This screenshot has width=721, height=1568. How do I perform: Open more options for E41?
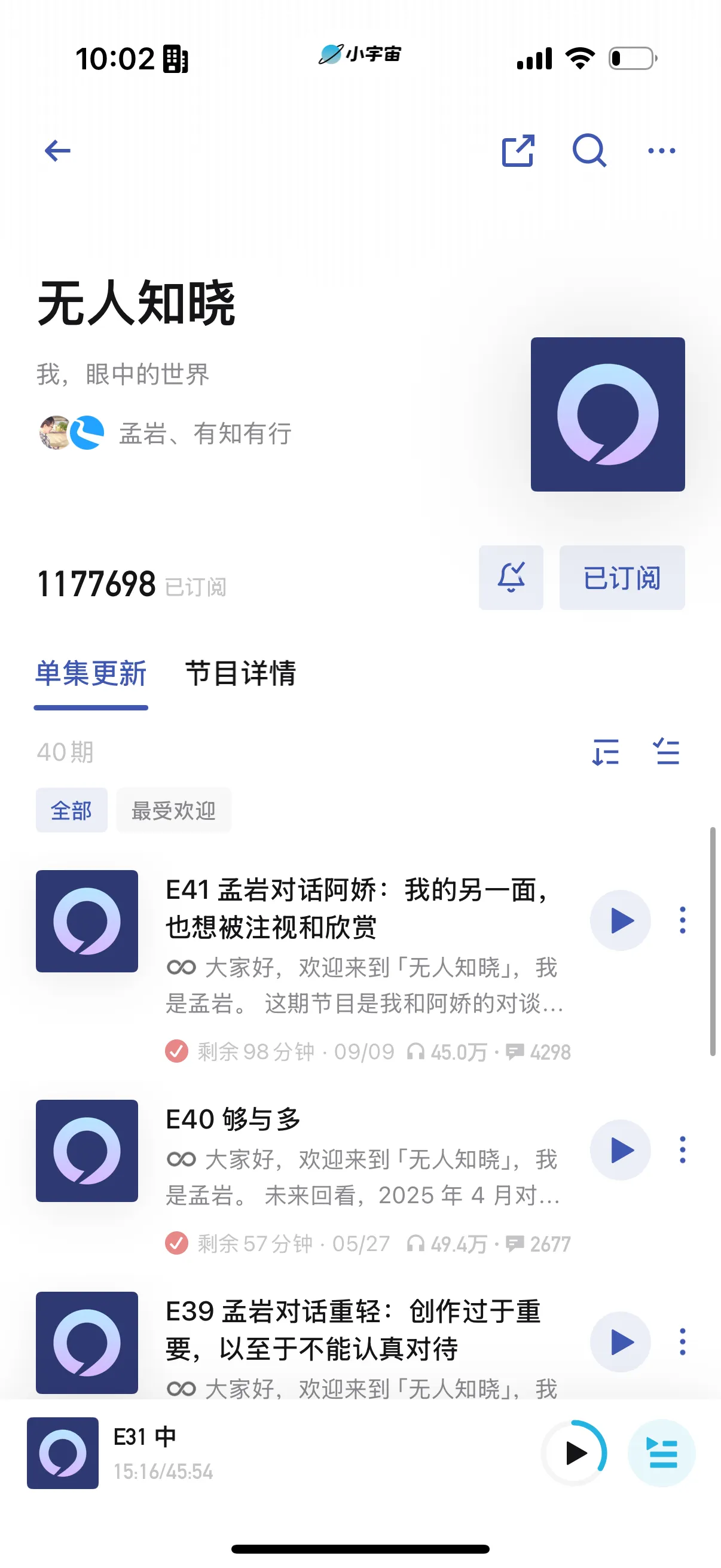click(x=682, y=920)
